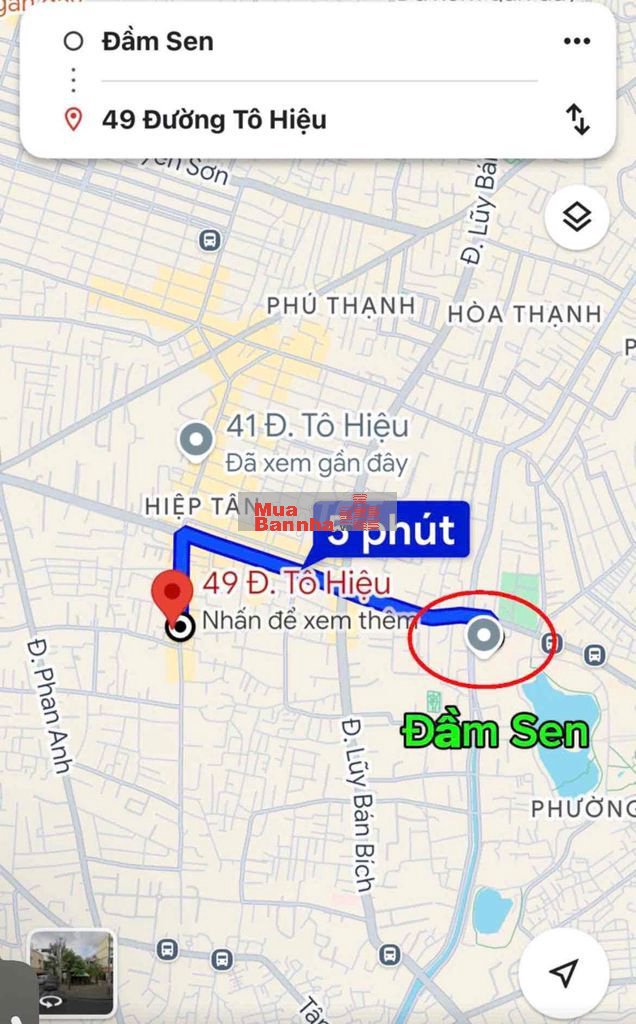The width and height of the screenshot is (636, 1024).
Task: Open the map layers selector
Action: click(577, 217)
